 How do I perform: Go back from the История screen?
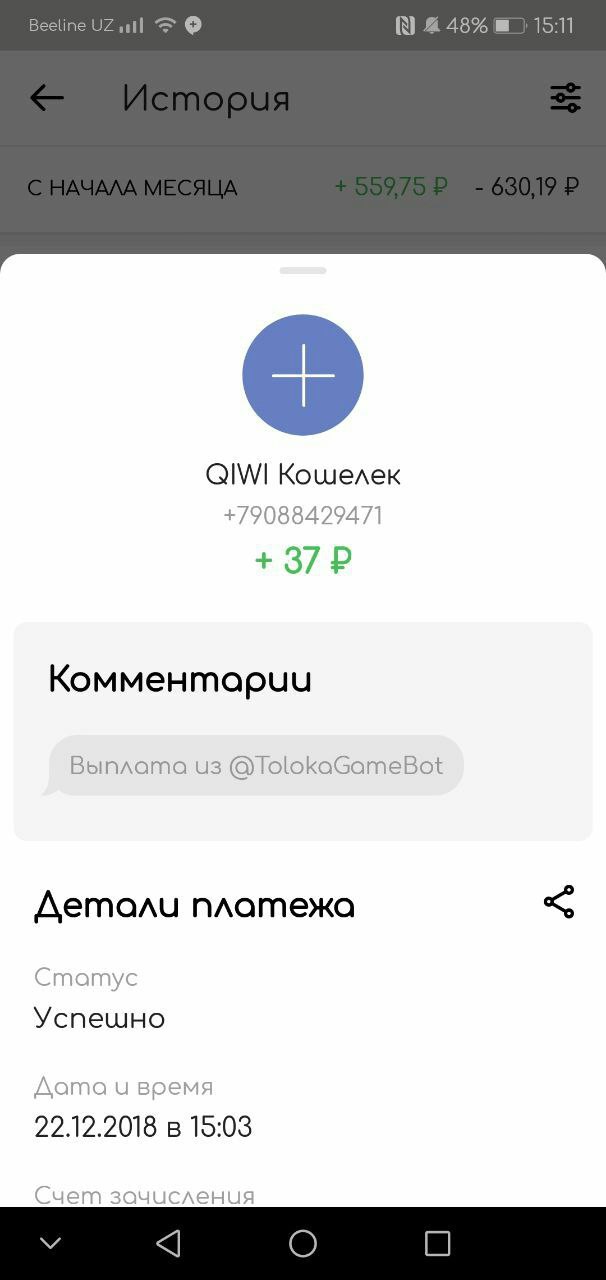click(x=47, y=98)
